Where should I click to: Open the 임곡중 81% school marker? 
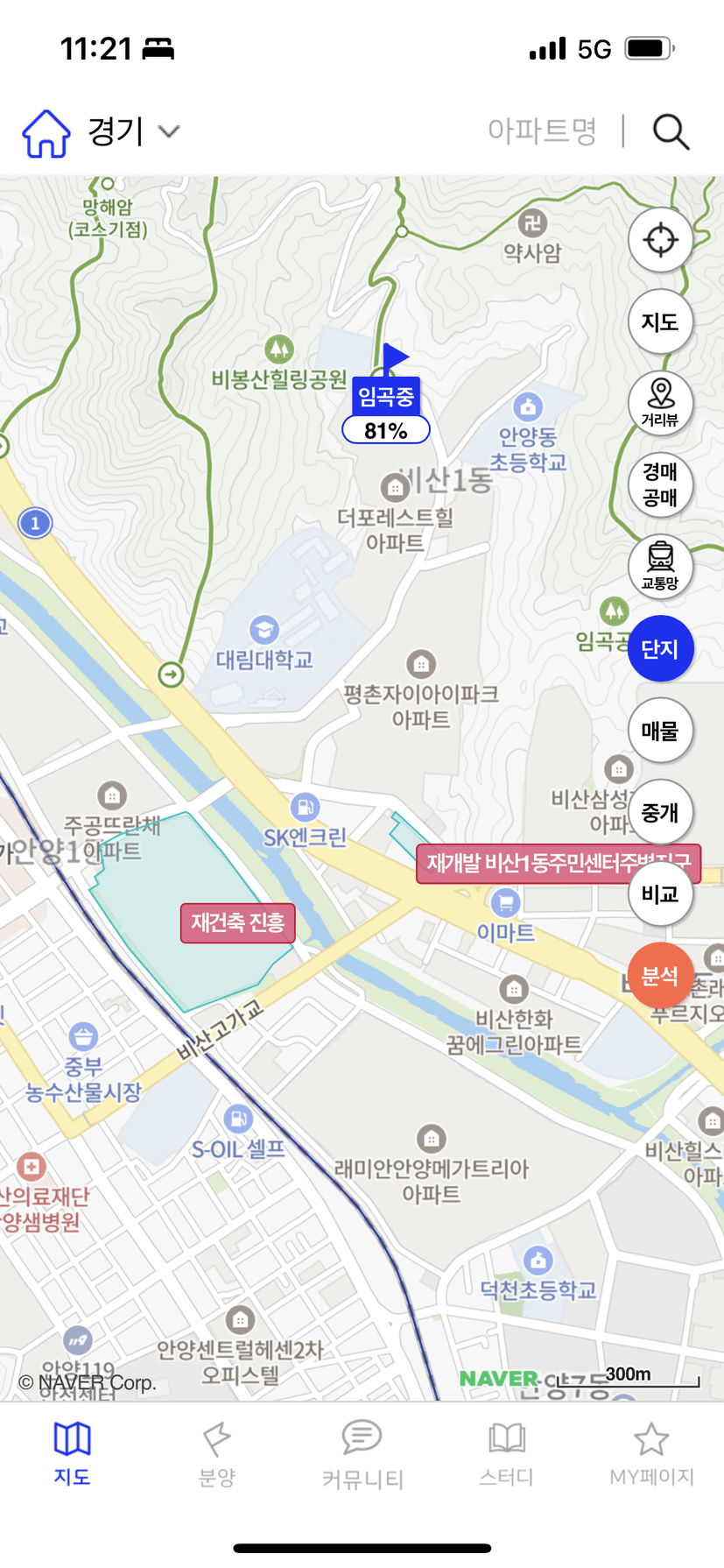click(386, 412)
